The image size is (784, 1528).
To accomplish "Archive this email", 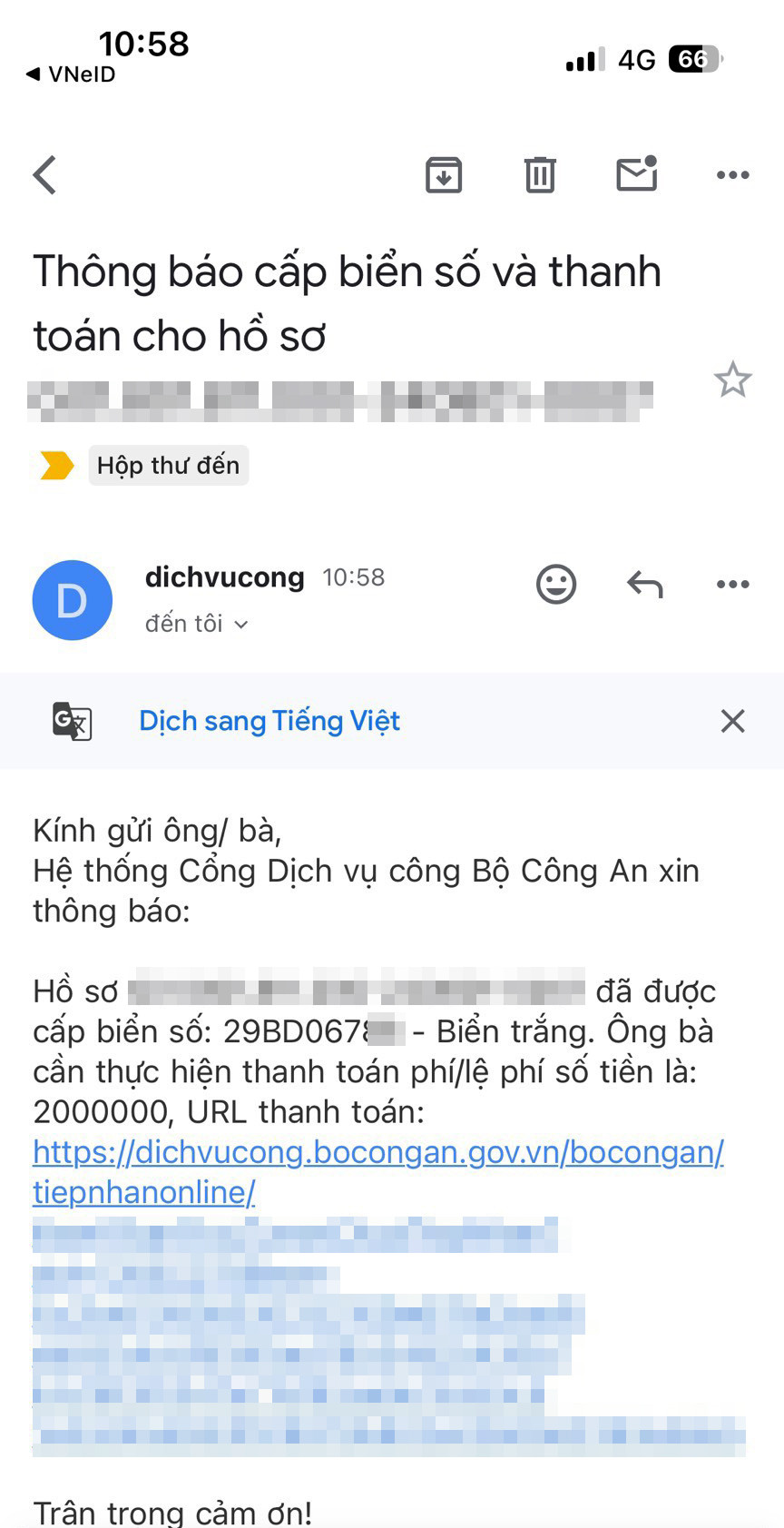I will 444,175.
